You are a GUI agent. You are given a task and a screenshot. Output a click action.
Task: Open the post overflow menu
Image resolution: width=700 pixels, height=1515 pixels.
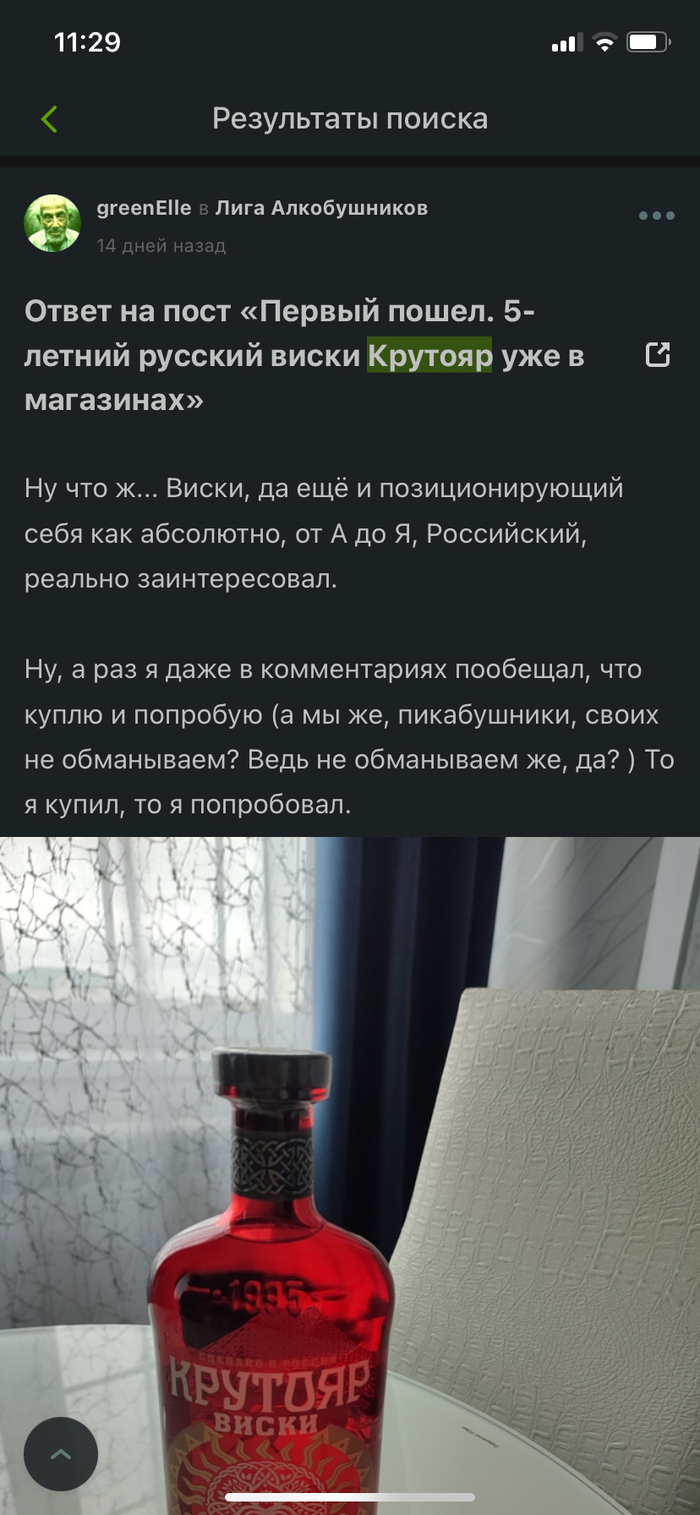(x=656, y=215)
